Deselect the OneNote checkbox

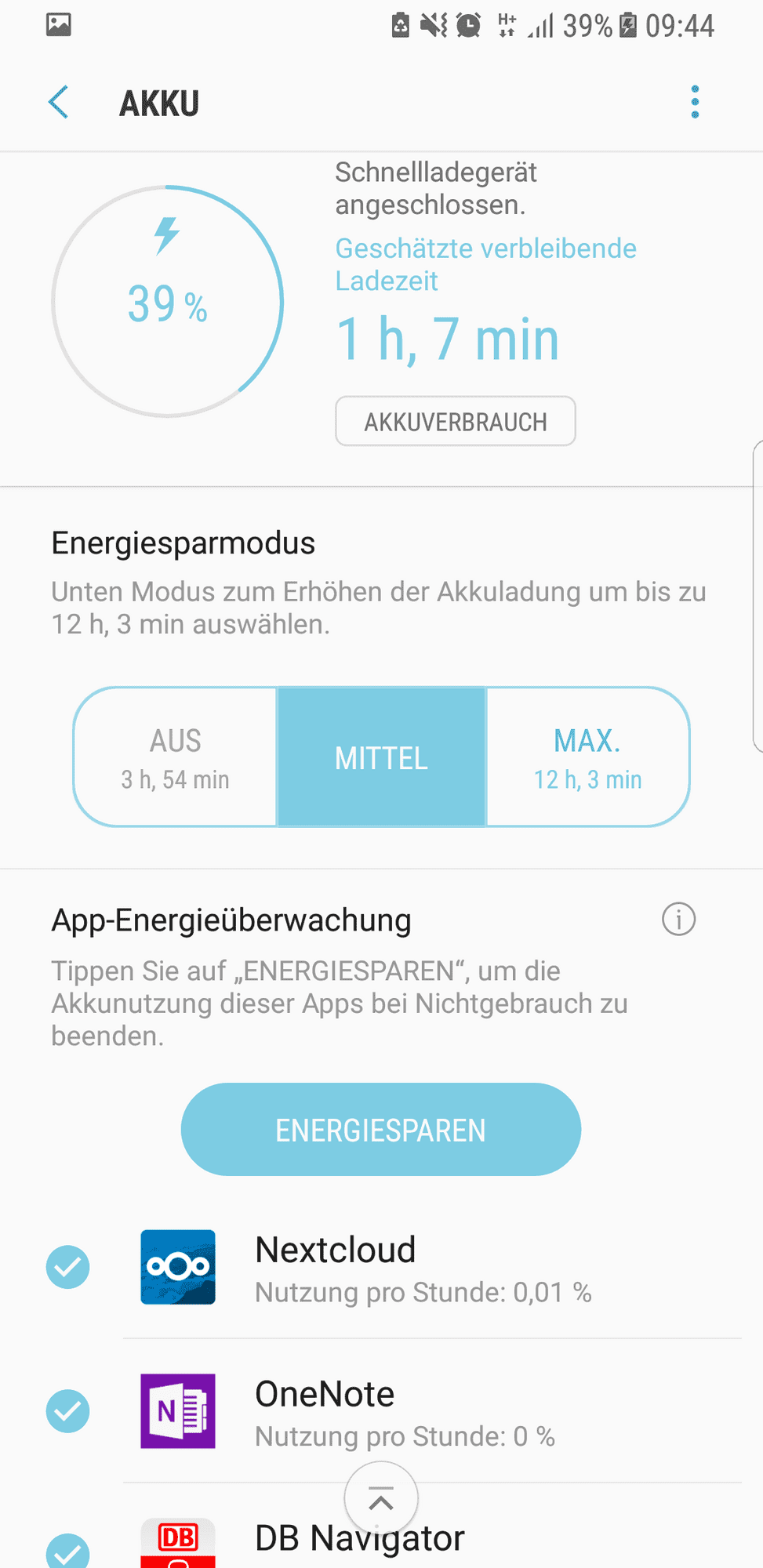(68, 1411)
